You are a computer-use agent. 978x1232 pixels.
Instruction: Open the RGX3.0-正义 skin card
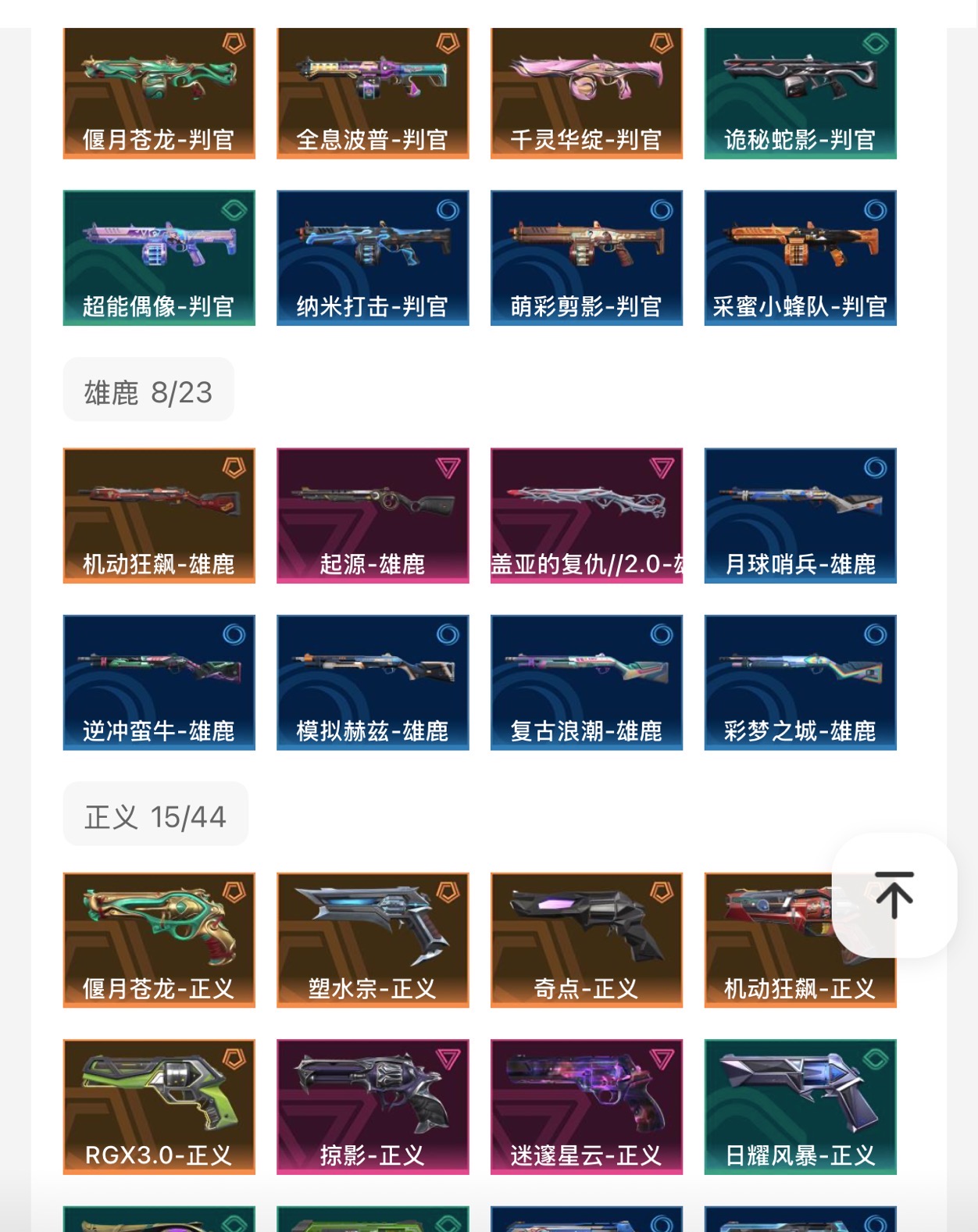tap(159, 1106)
